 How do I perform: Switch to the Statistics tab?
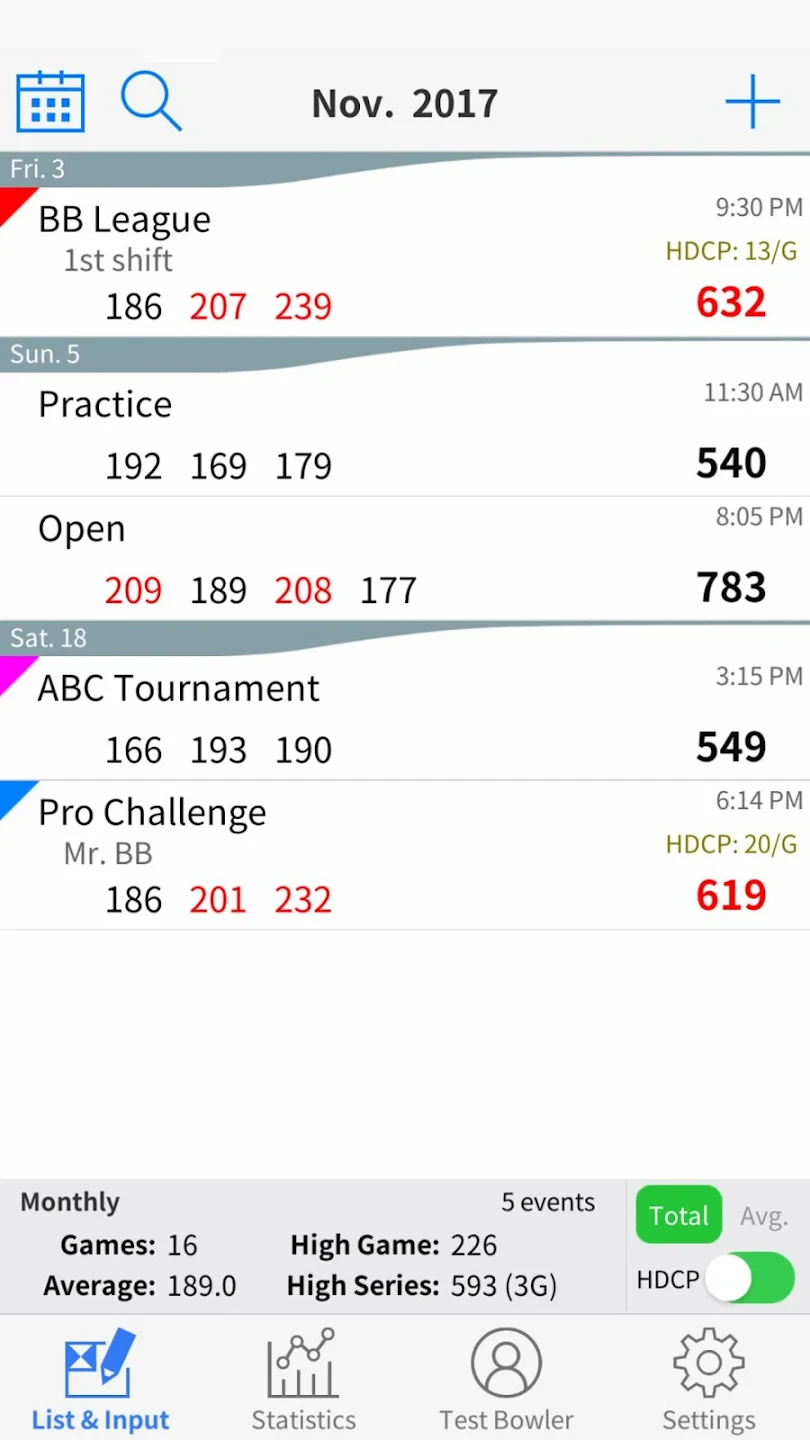click(x=303, y=1380)
